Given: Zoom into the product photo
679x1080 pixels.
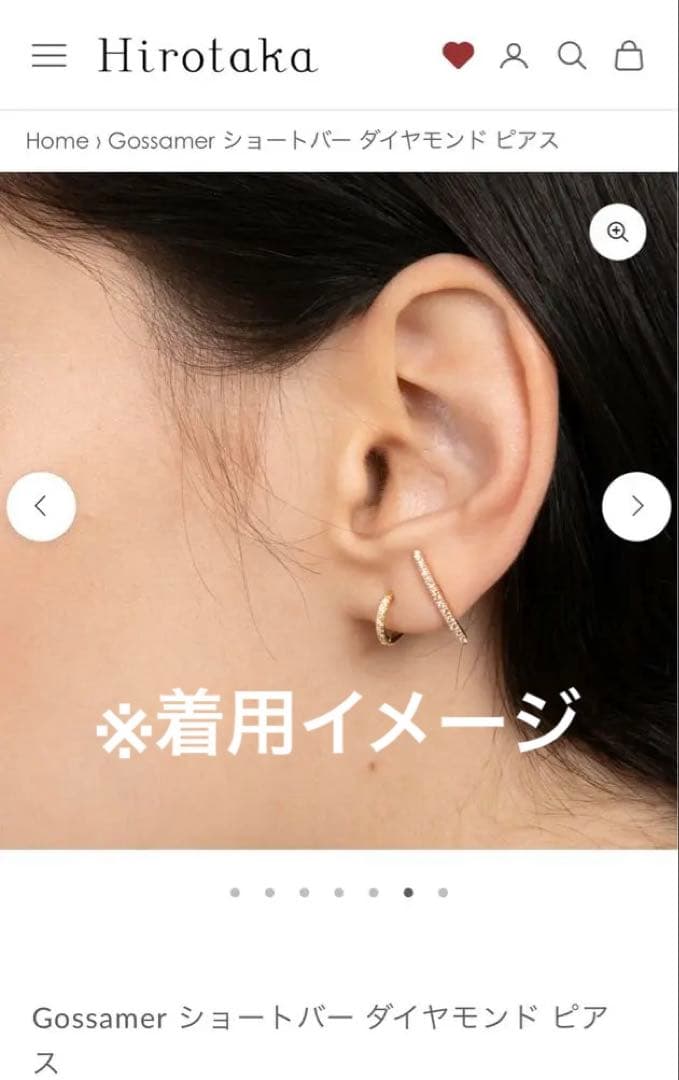Looking at the screenshot, I should (618, 233).
